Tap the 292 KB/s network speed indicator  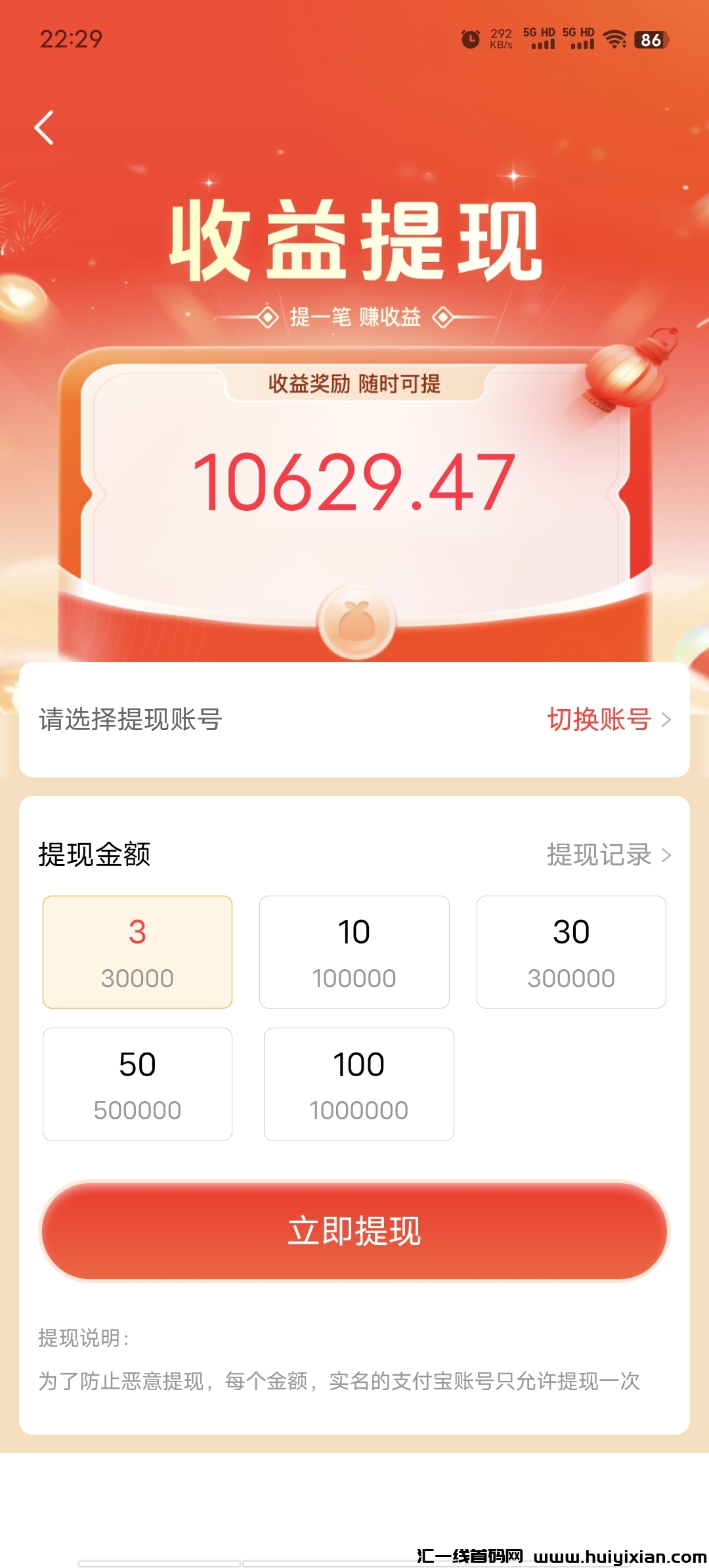point(501,39)
